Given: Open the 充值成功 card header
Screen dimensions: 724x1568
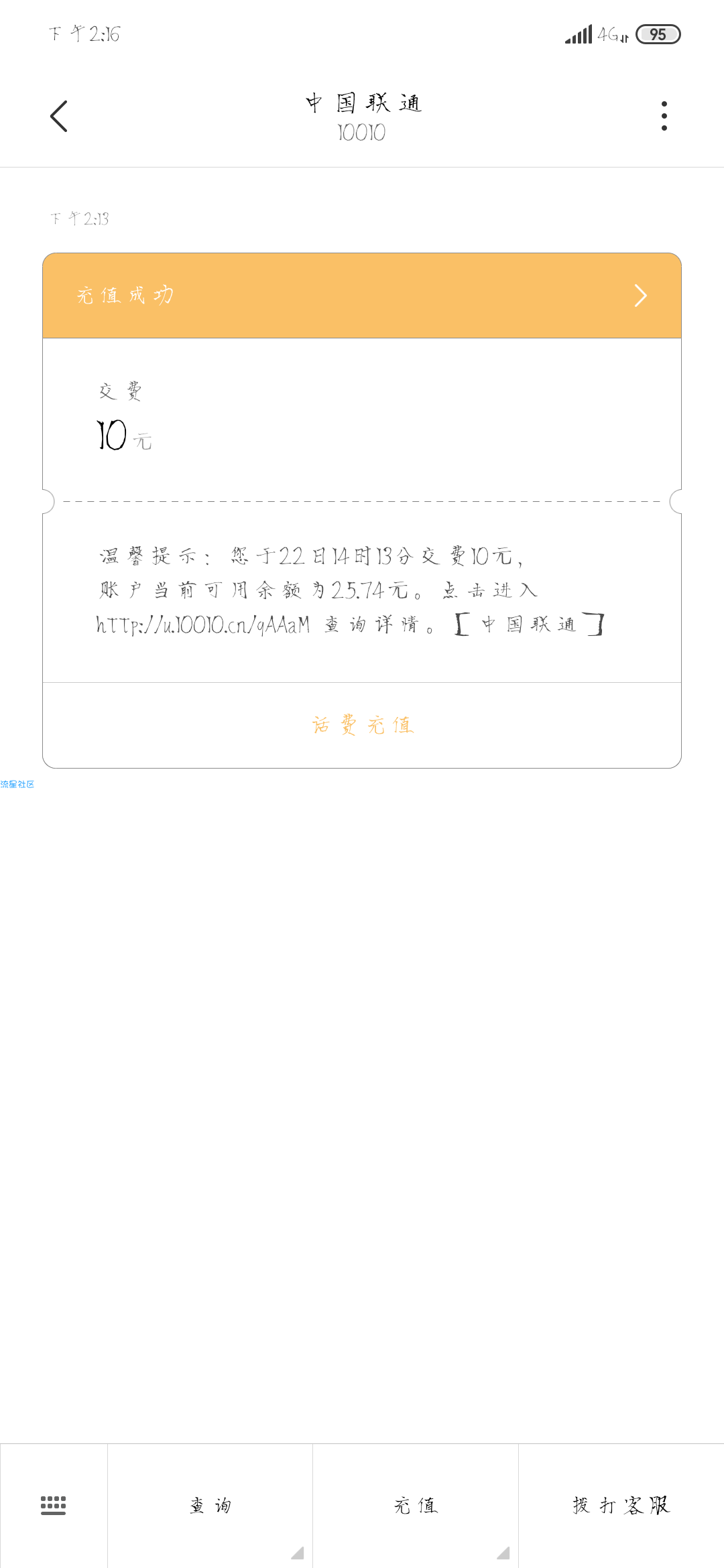Looking at the screenshot, I should tap(362, 296).
